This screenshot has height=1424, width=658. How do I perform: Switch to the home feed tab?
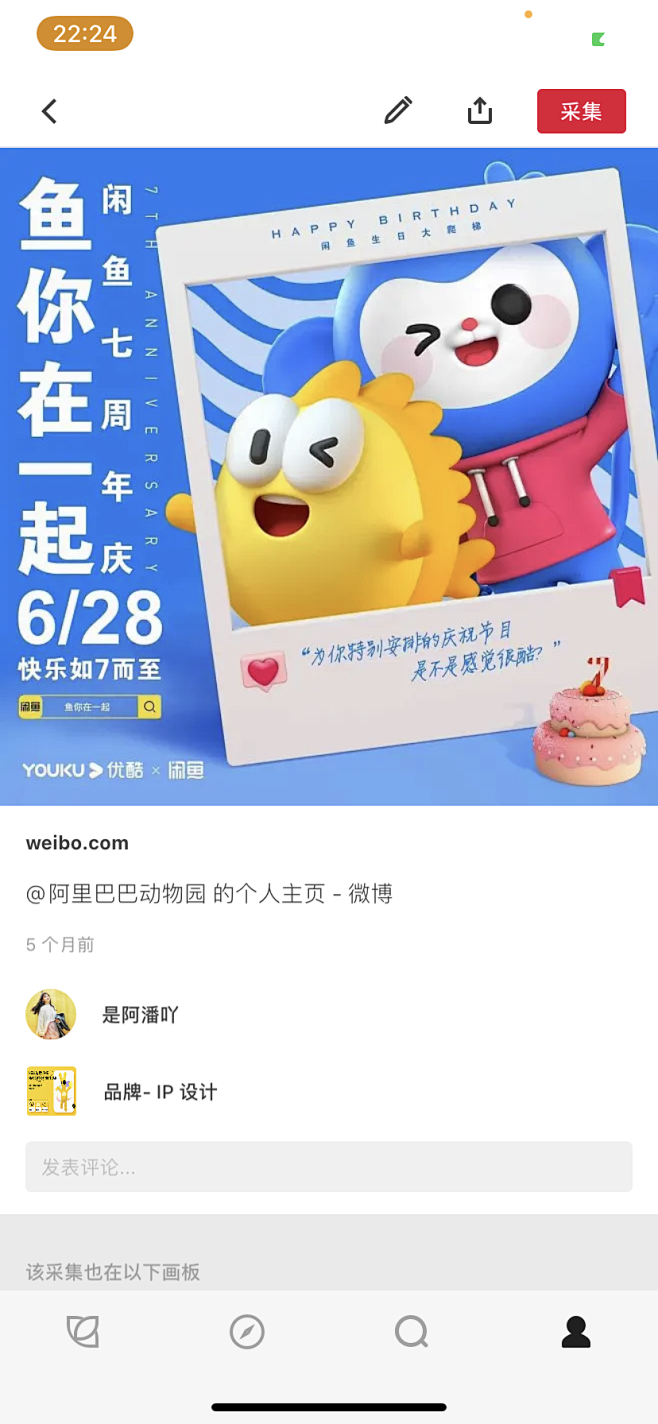point(83,1332)
